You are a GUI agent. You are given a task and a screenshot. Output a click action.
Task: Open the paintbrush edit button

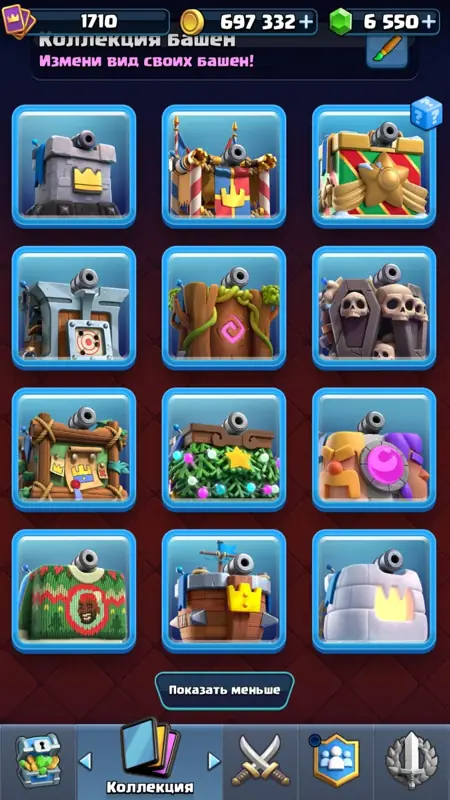(x=387, y=51)
